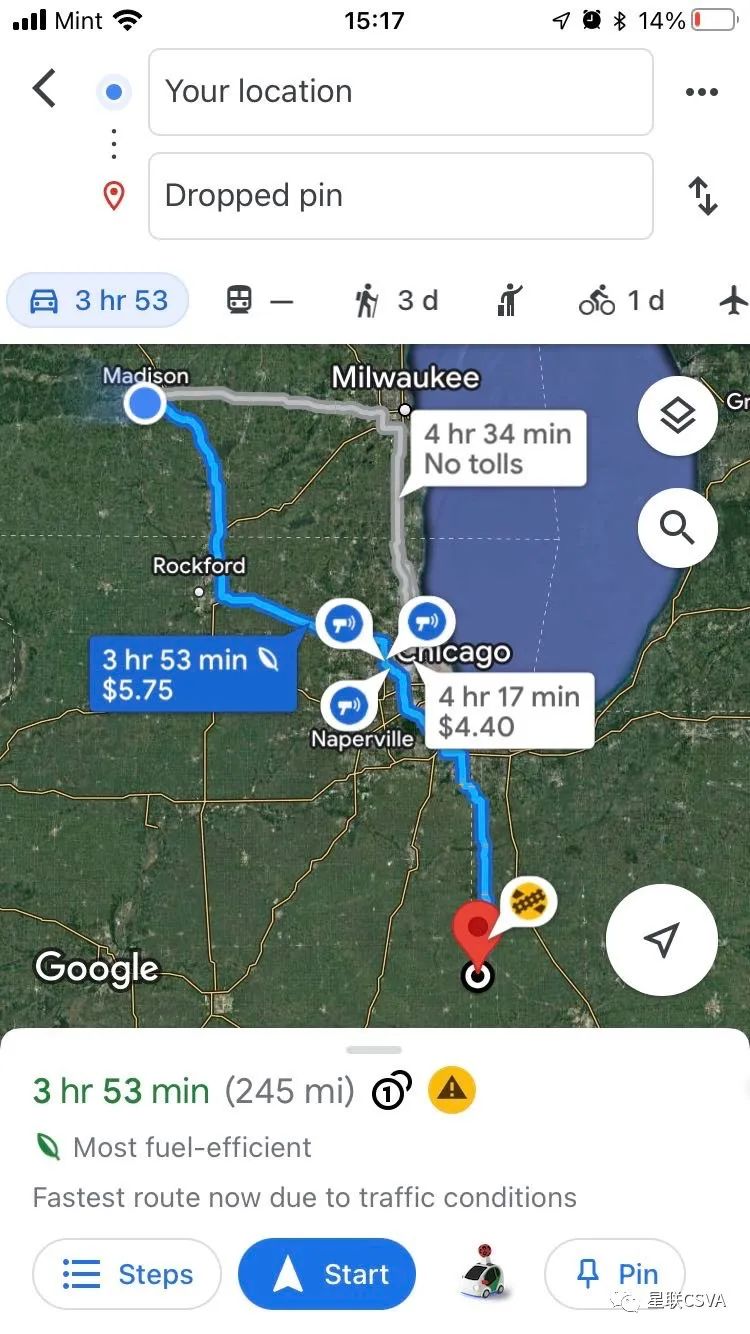Switch to the transit mode tab
Viewport: 750px width, 1334px height.
[x=258, y=300]
